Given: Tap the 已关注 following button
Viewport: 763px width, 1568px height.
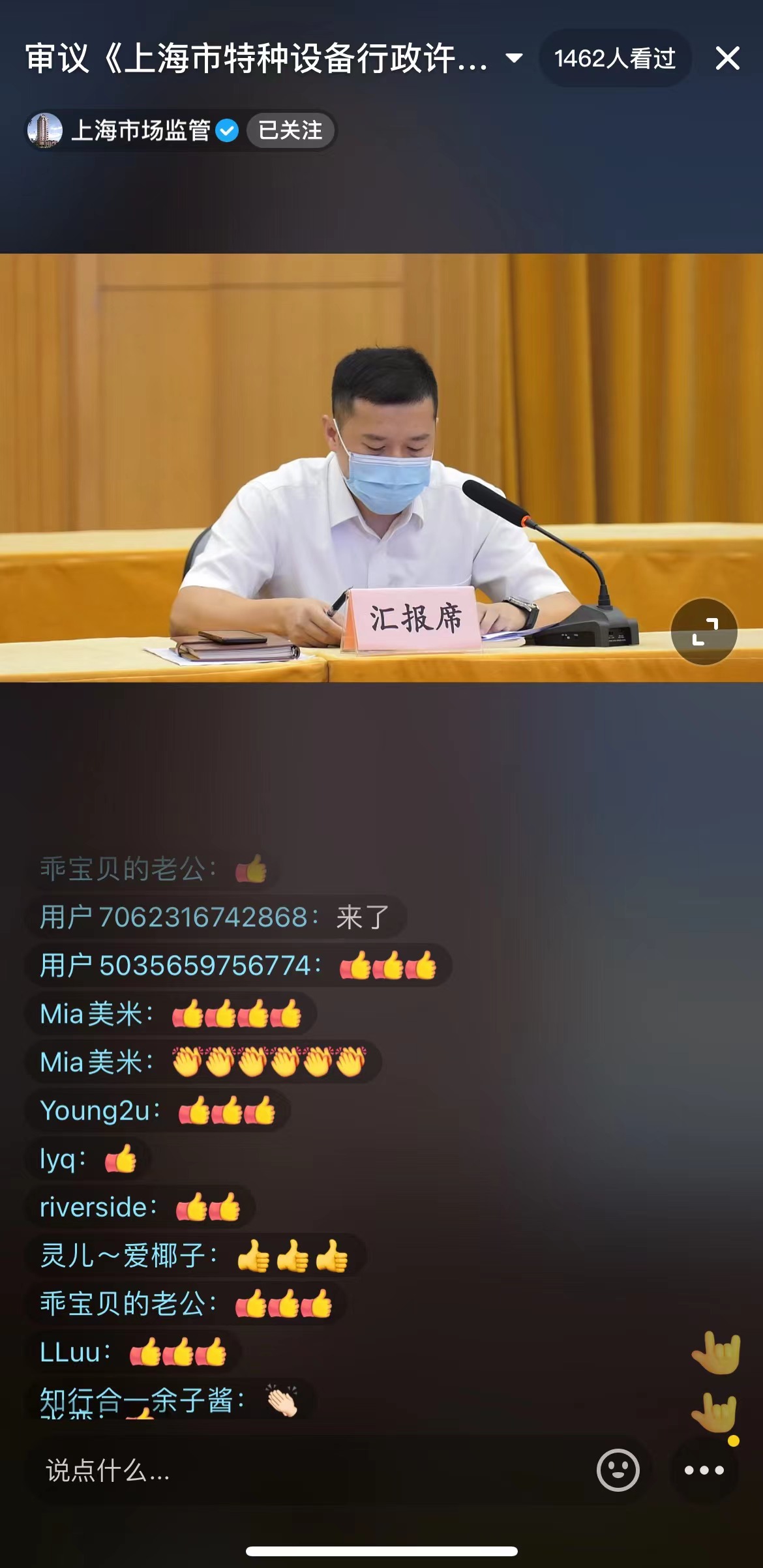Looking at the screenshot, I should point(290,130).
